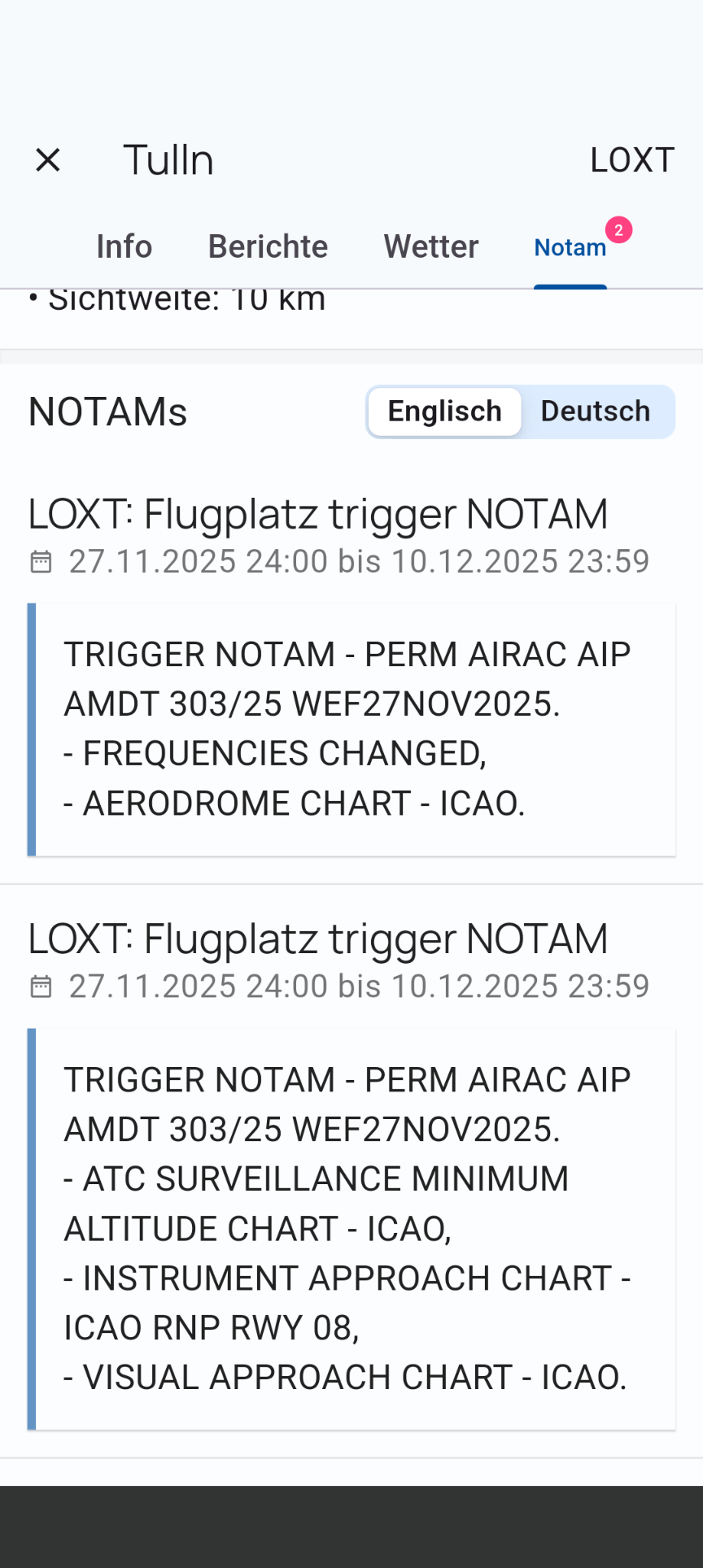The height and width of the screenshot is (1568, 703).
Task: Switch NOTAM language to Deutsch
Action: coord(596,412)
